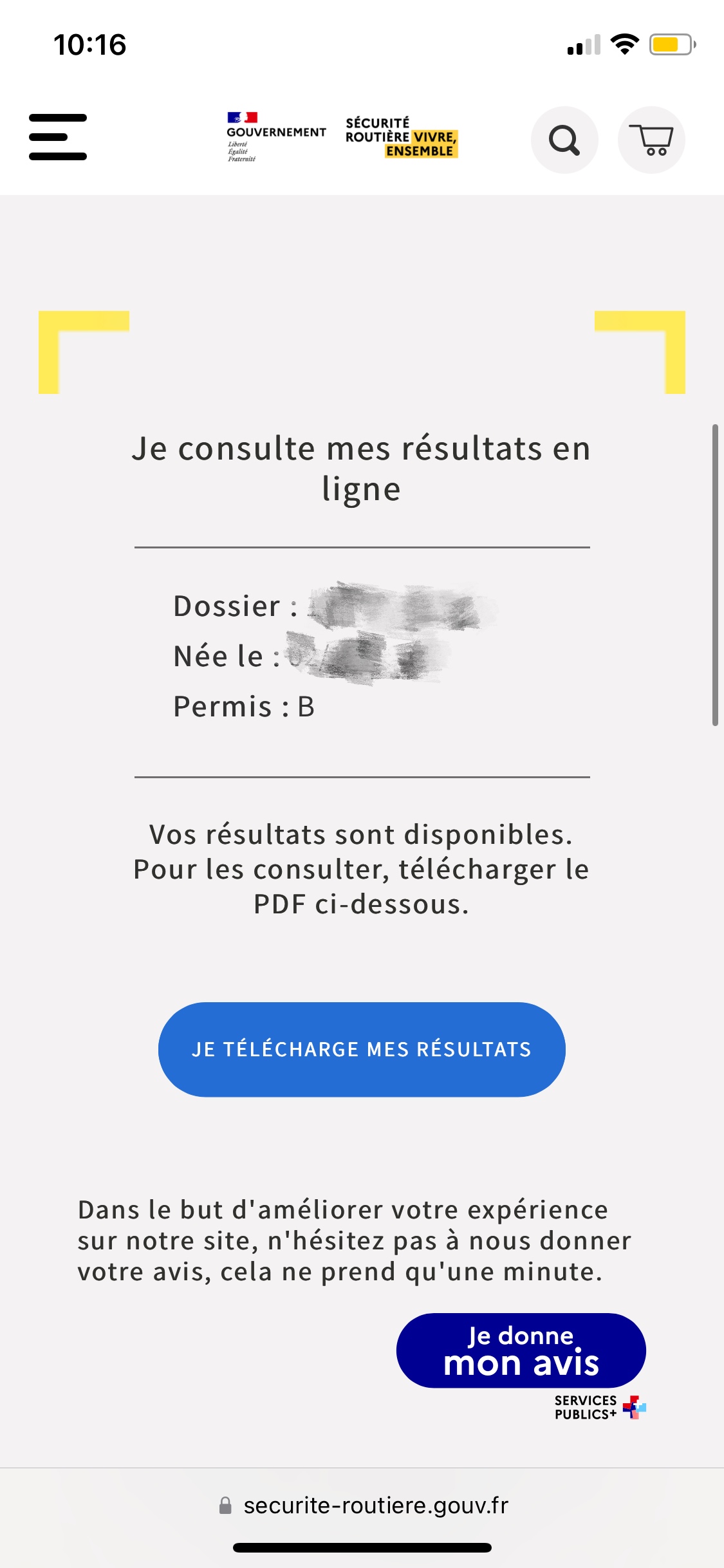The width and height of the screenshot is (724, 1568).
Task: Open the search magnifier icon
Action: pos(564,140)
